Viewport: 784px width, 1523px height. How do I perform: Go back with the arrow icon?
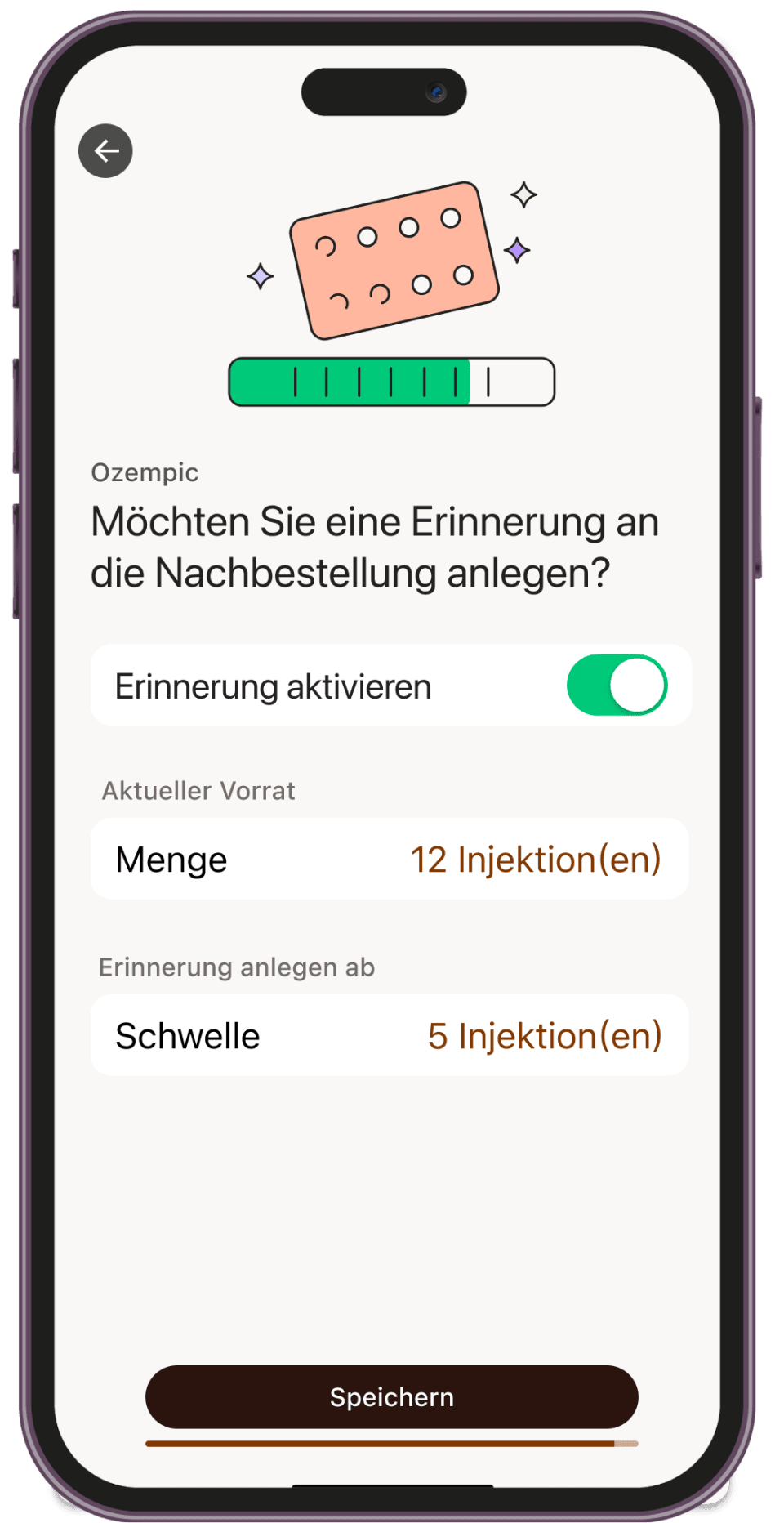click(x=105, y=151)
